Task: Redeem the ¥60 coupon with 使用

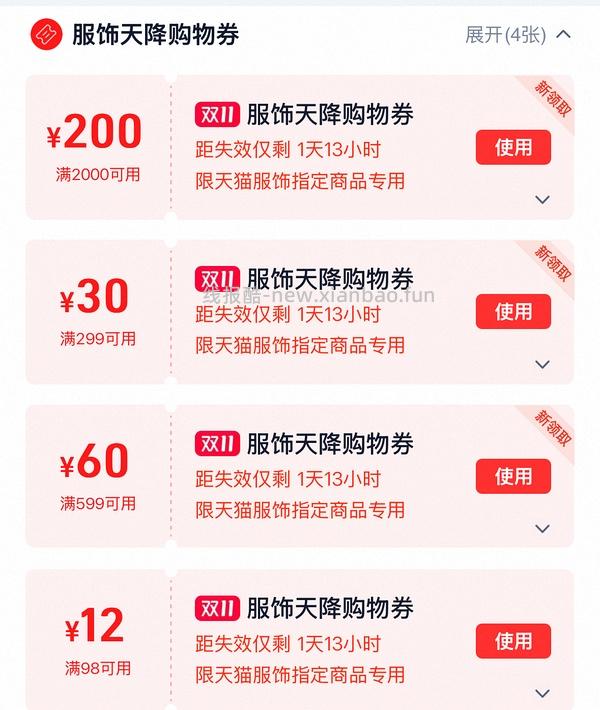Action: pyautogui.click(x=513, y=476)
